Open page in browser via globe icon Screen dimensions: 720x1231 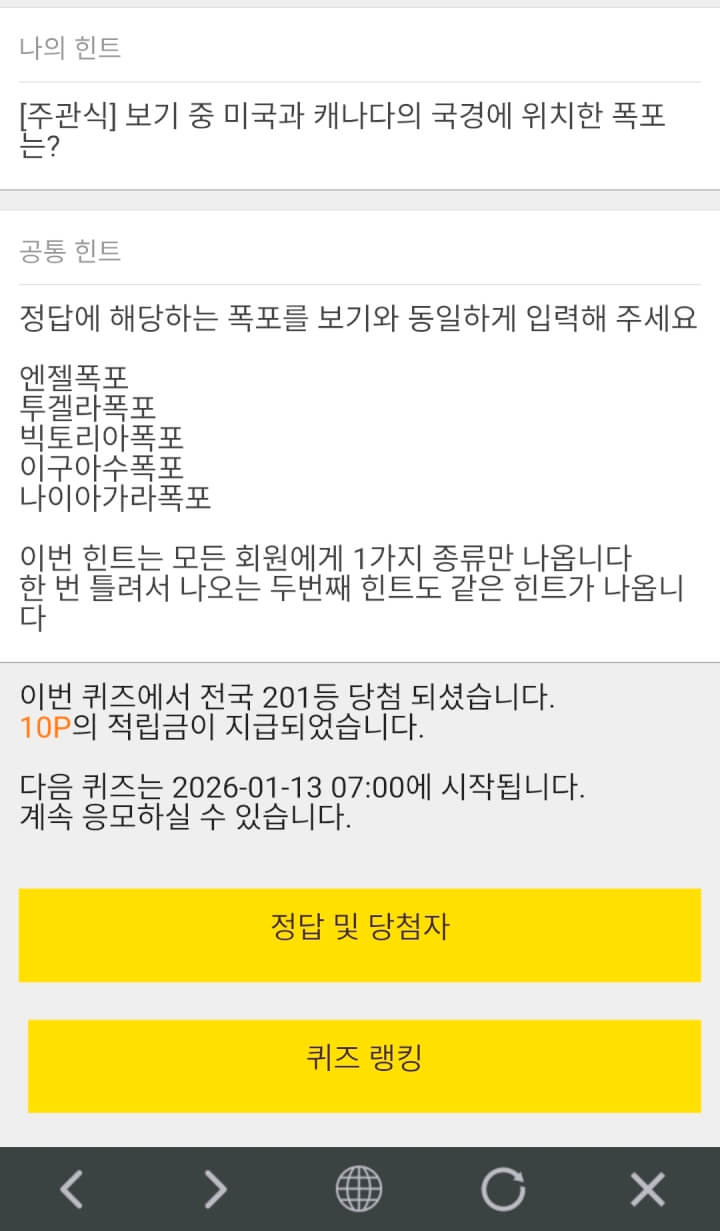click(358, 1189)
